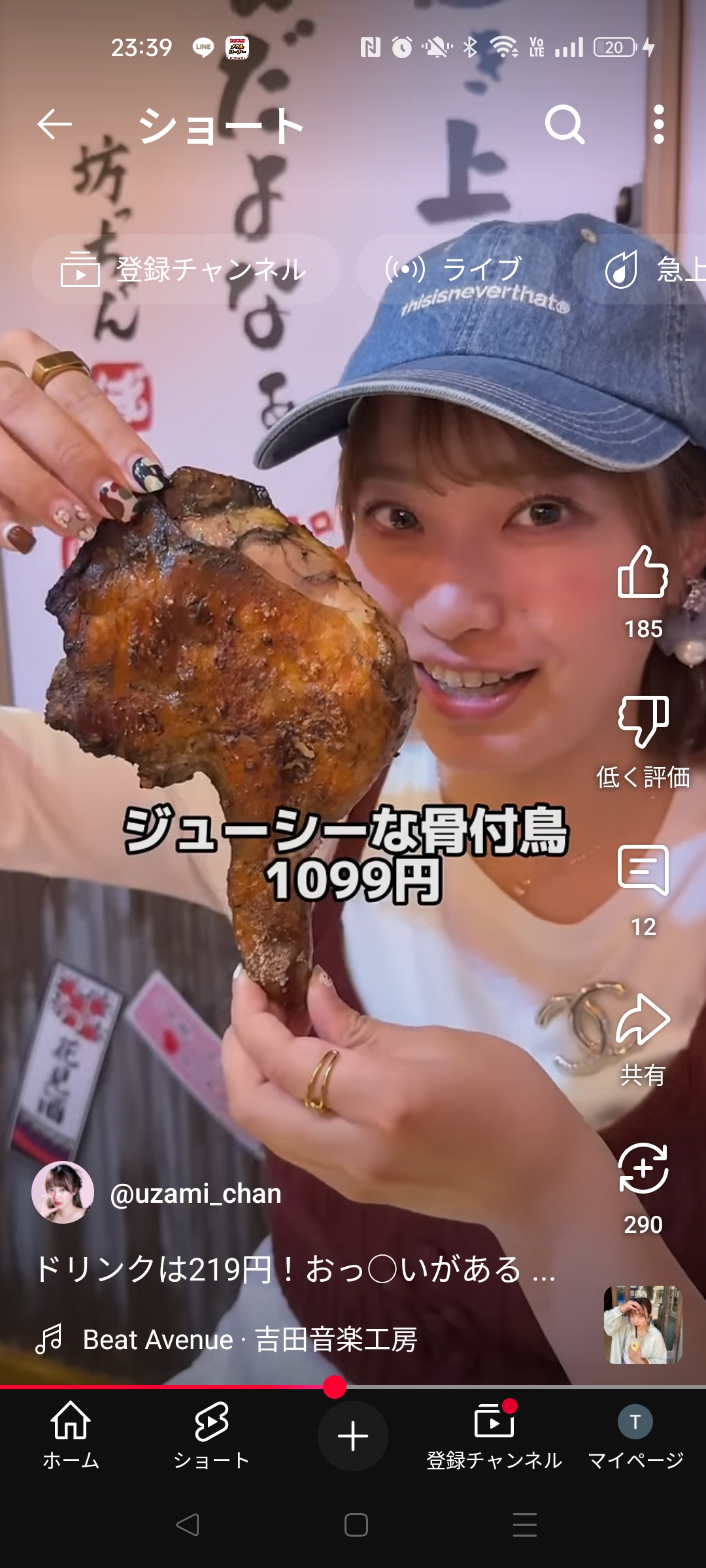The width and height of the screenshot is (706, 1568).
Task: Like this Short with thumbs up
Action: coord(643,574)
